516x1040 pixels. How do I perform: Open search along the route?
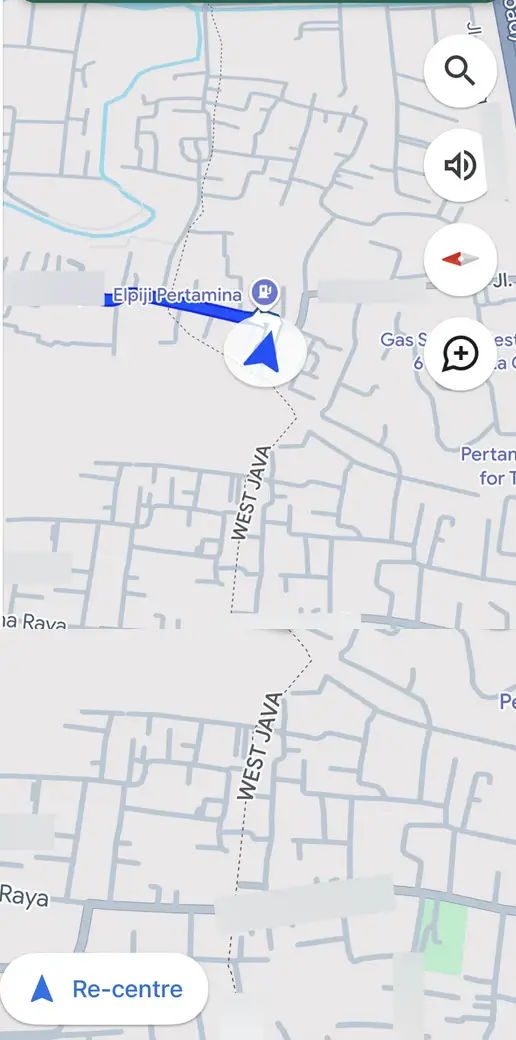point(460,71)
